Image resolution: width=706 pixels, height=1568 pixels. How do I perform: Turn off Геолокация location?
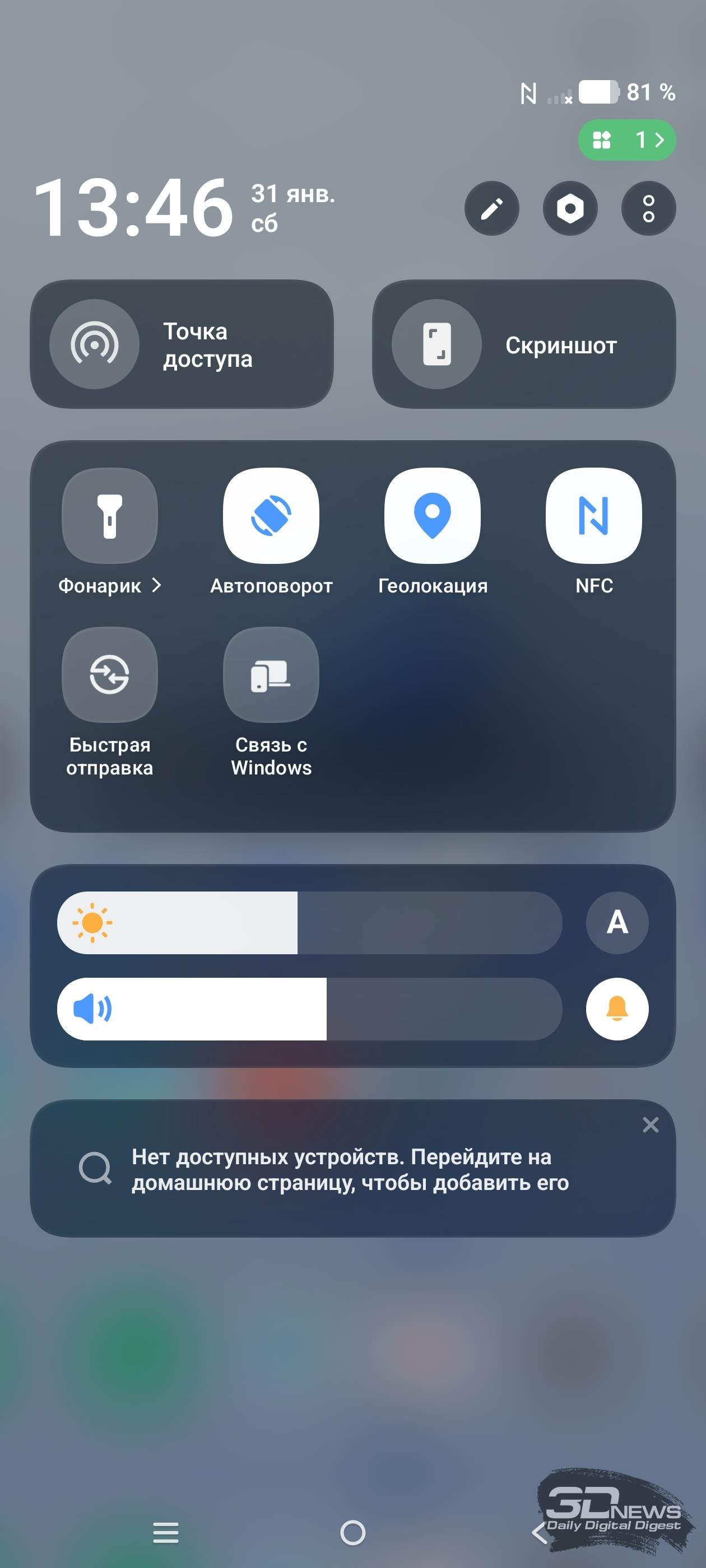433,515
